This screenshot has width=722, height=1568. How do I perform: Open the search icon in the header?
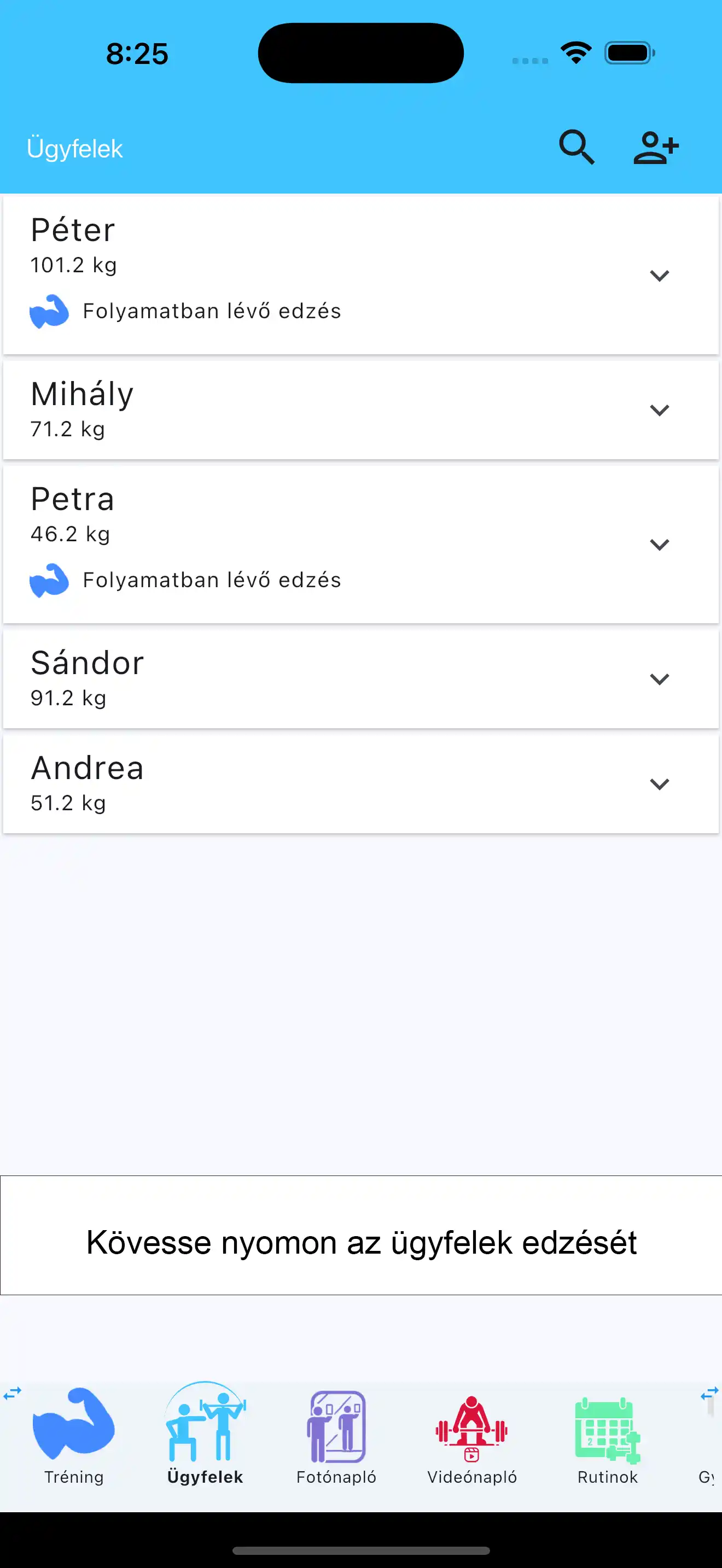pos(577,147)
